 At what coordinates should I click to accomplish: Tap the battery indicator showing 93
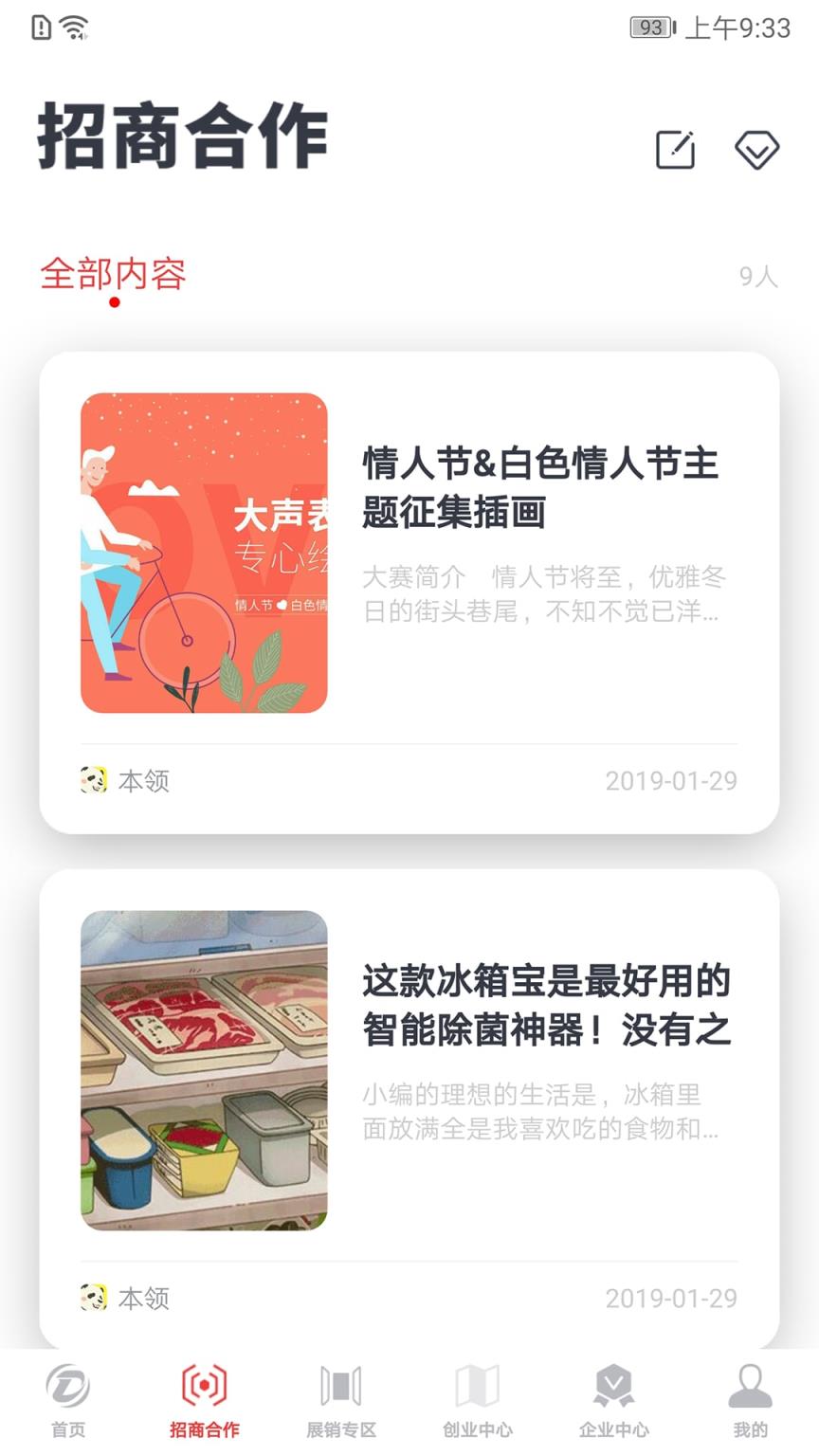(649, 27)
